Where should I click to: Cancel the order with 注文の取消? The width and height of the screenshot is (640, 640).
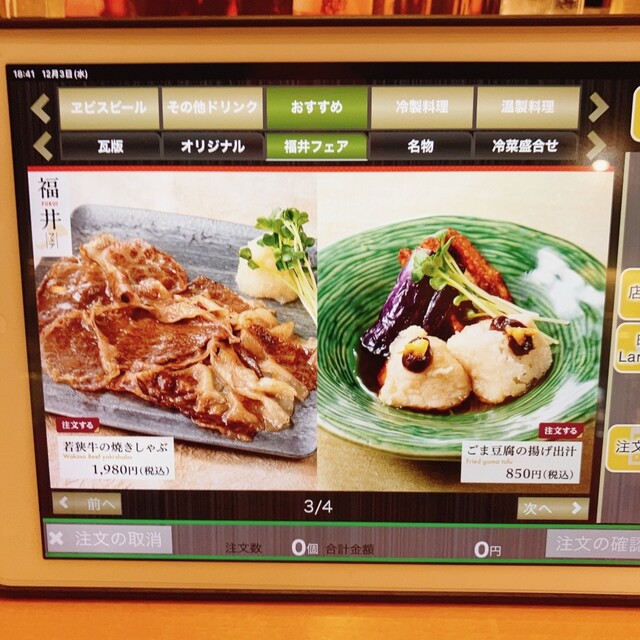[x=109, y=540]
